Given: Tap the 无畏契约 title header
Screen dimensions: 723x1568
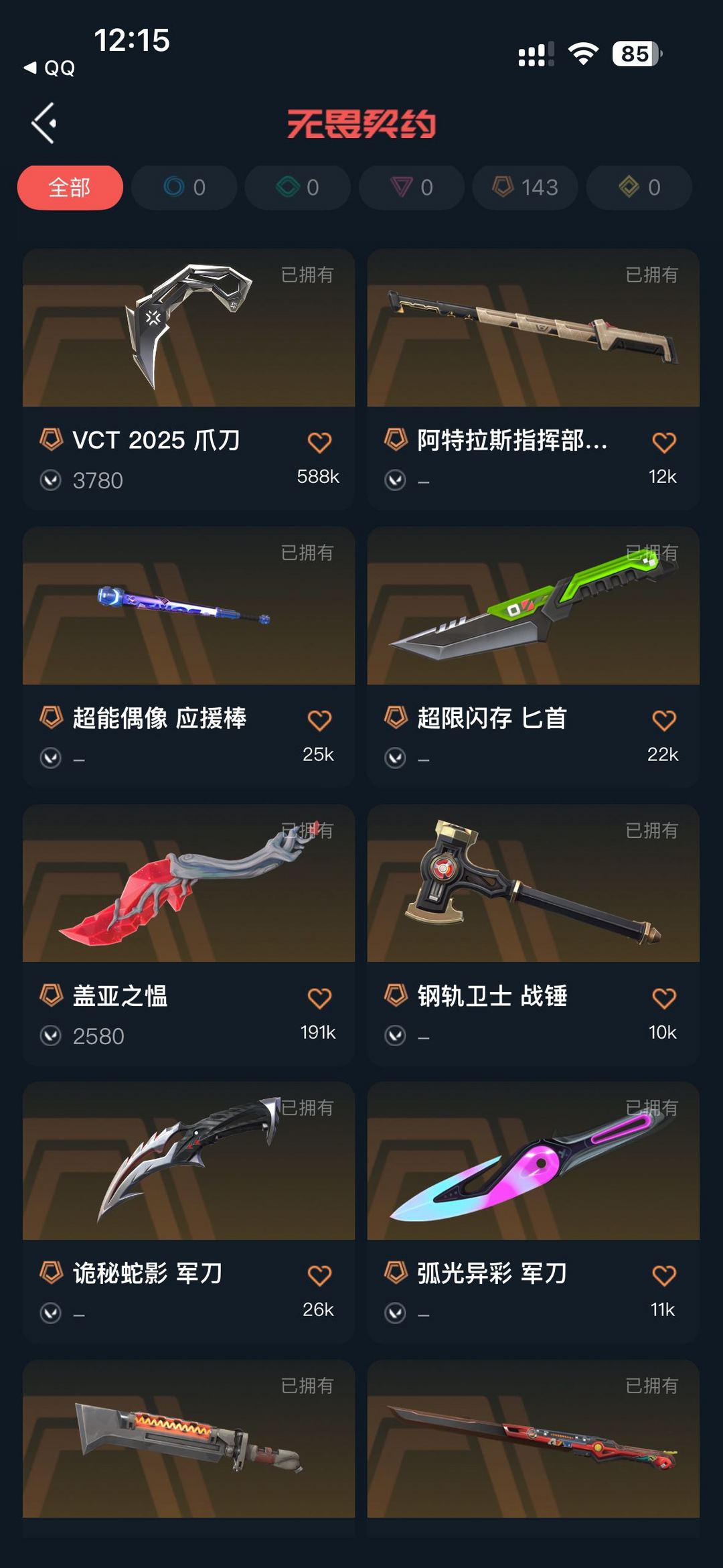Looking at the screenshot, I should click(x=361, y=123).
